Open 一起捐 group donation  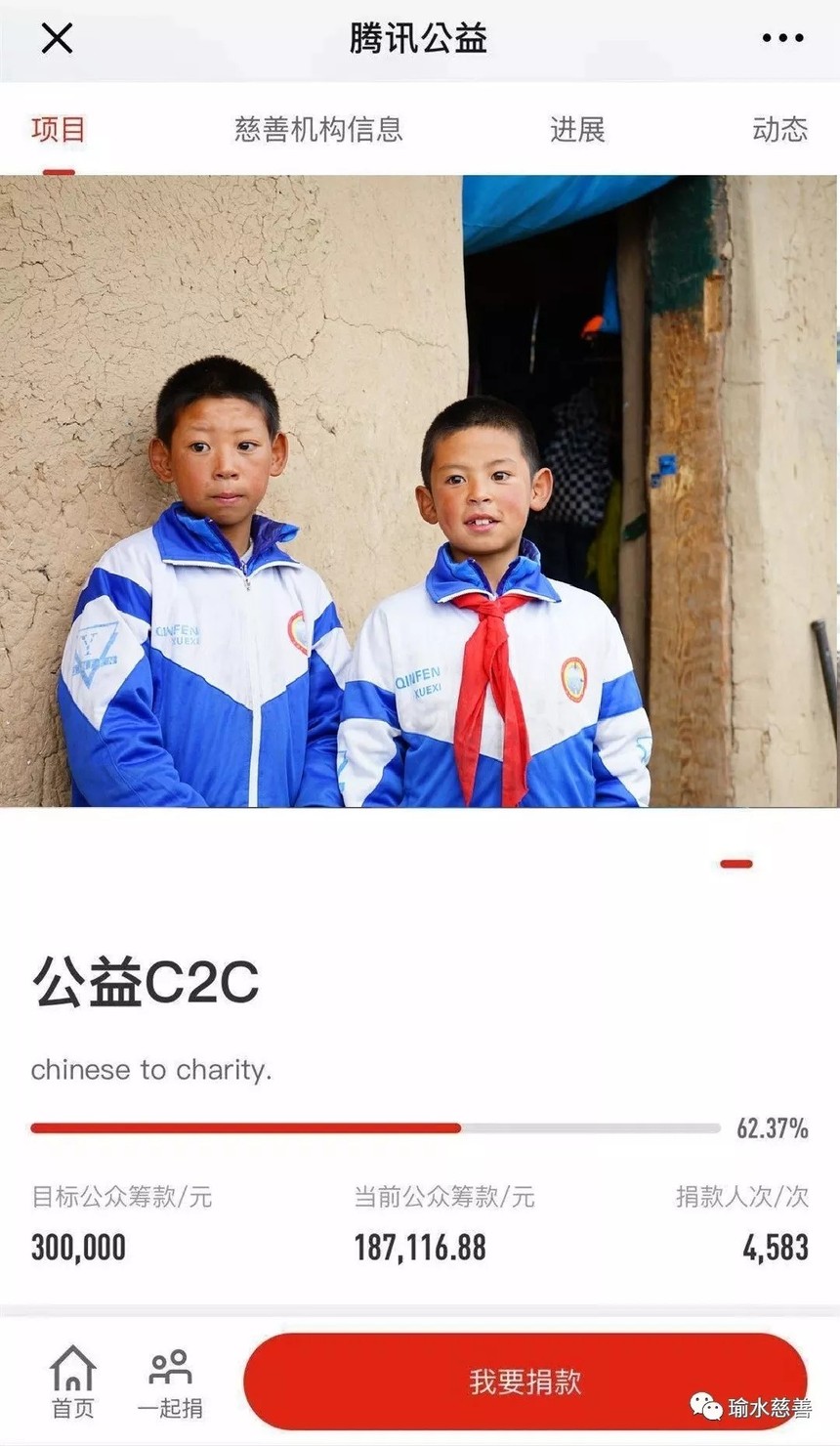point(170,1382)
